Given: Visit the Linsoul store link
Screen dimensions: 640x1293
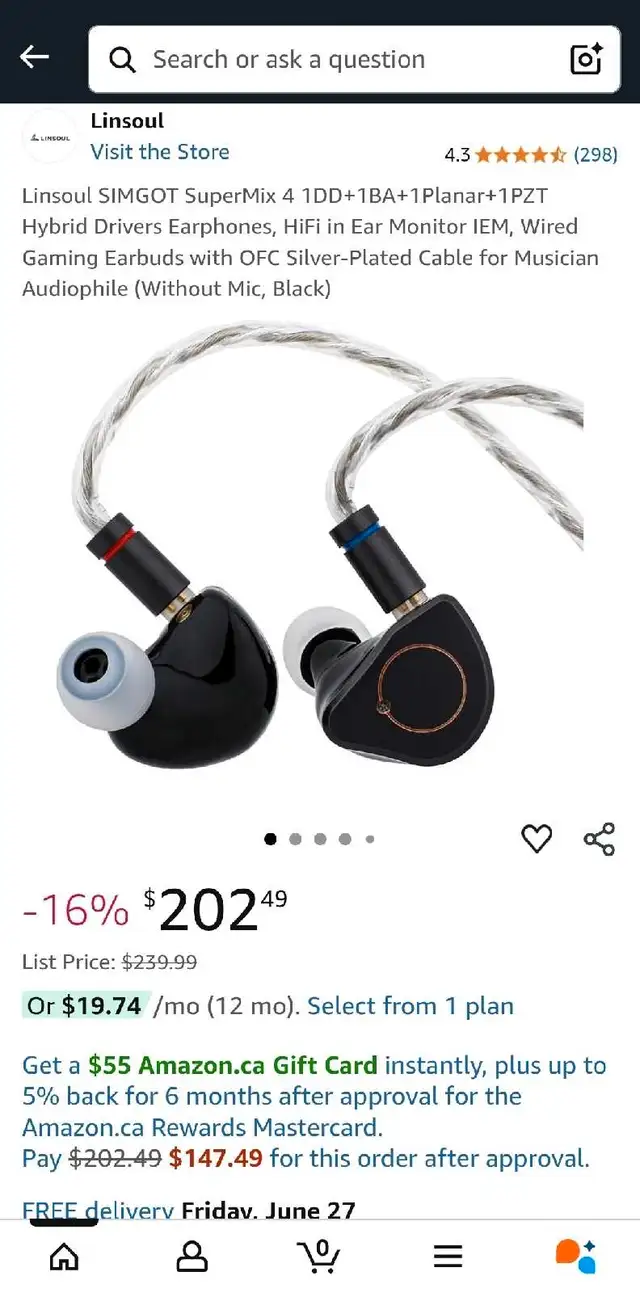Looking at the screenshot, I should [160, 152].
